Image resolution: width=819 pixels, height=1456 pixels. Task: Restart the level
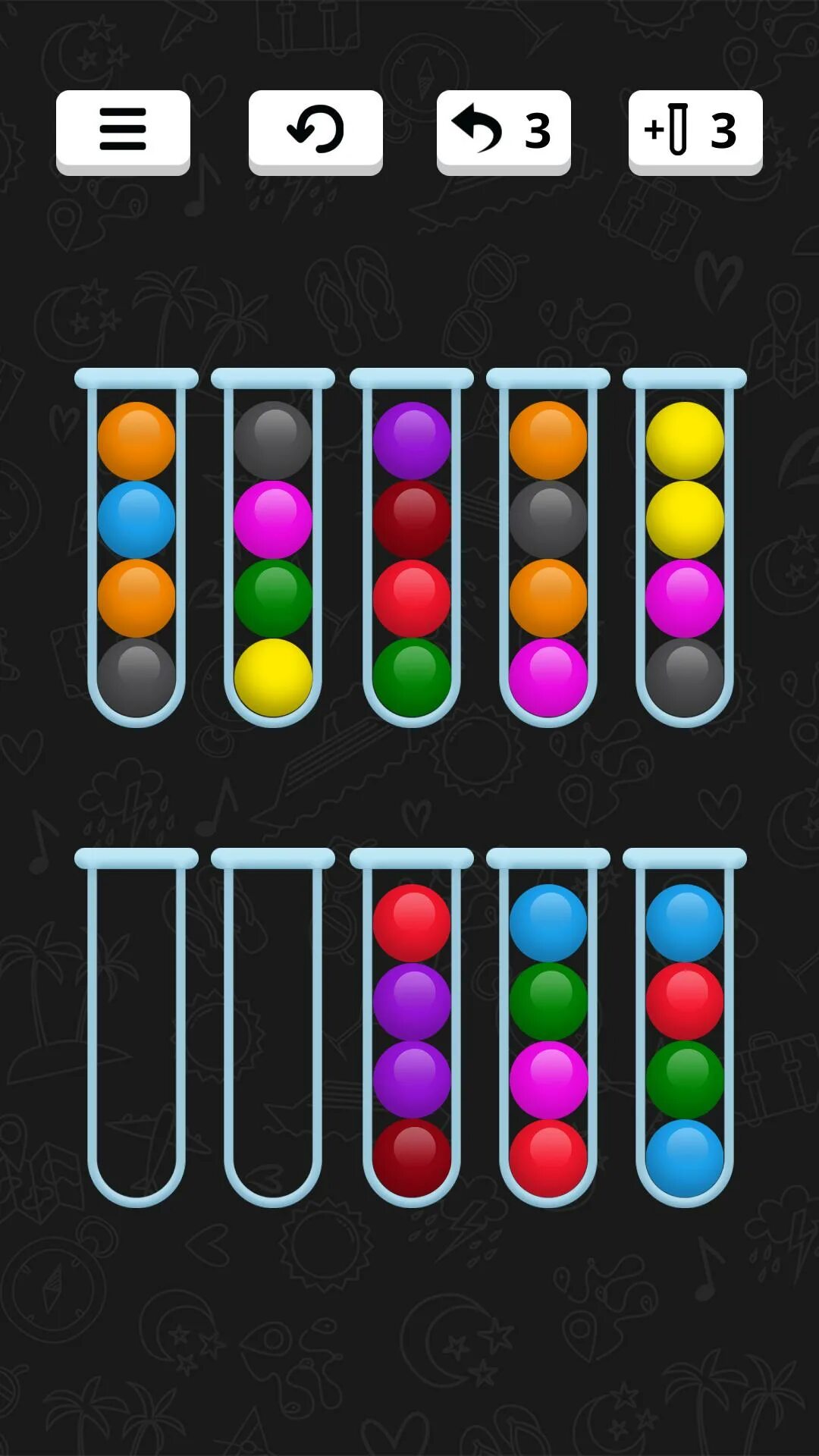315,132
